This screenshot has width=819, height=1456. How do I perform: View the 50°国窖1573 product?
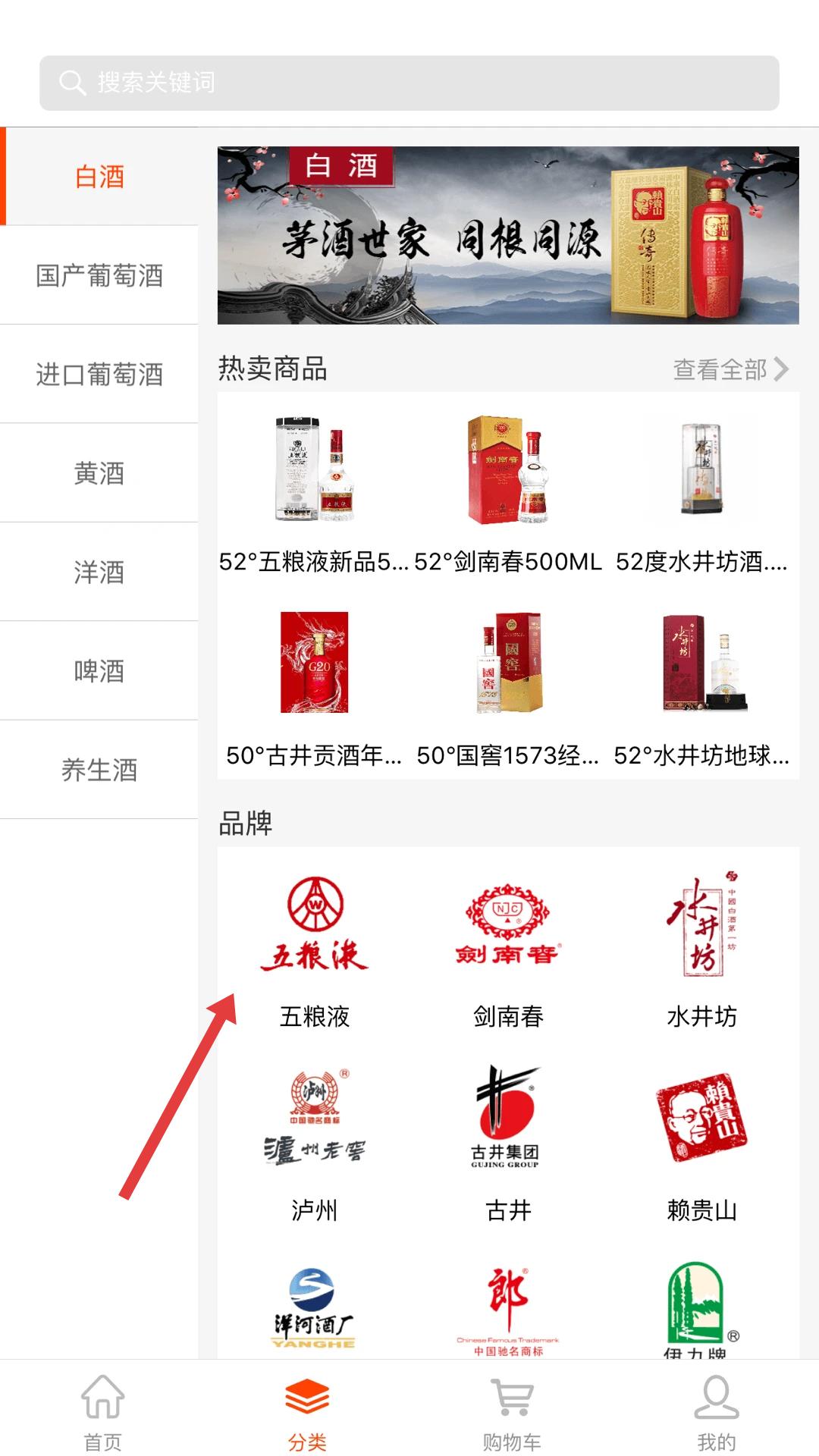508,686
